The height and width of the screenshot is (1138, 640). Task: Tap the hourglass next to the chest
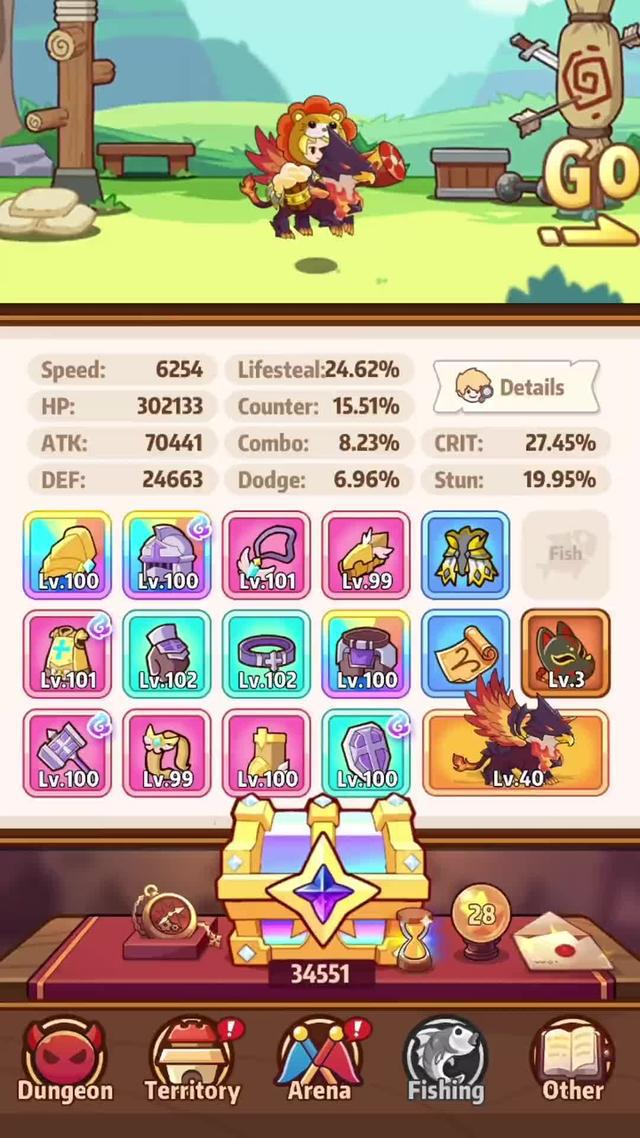click(x=412, y=940)
